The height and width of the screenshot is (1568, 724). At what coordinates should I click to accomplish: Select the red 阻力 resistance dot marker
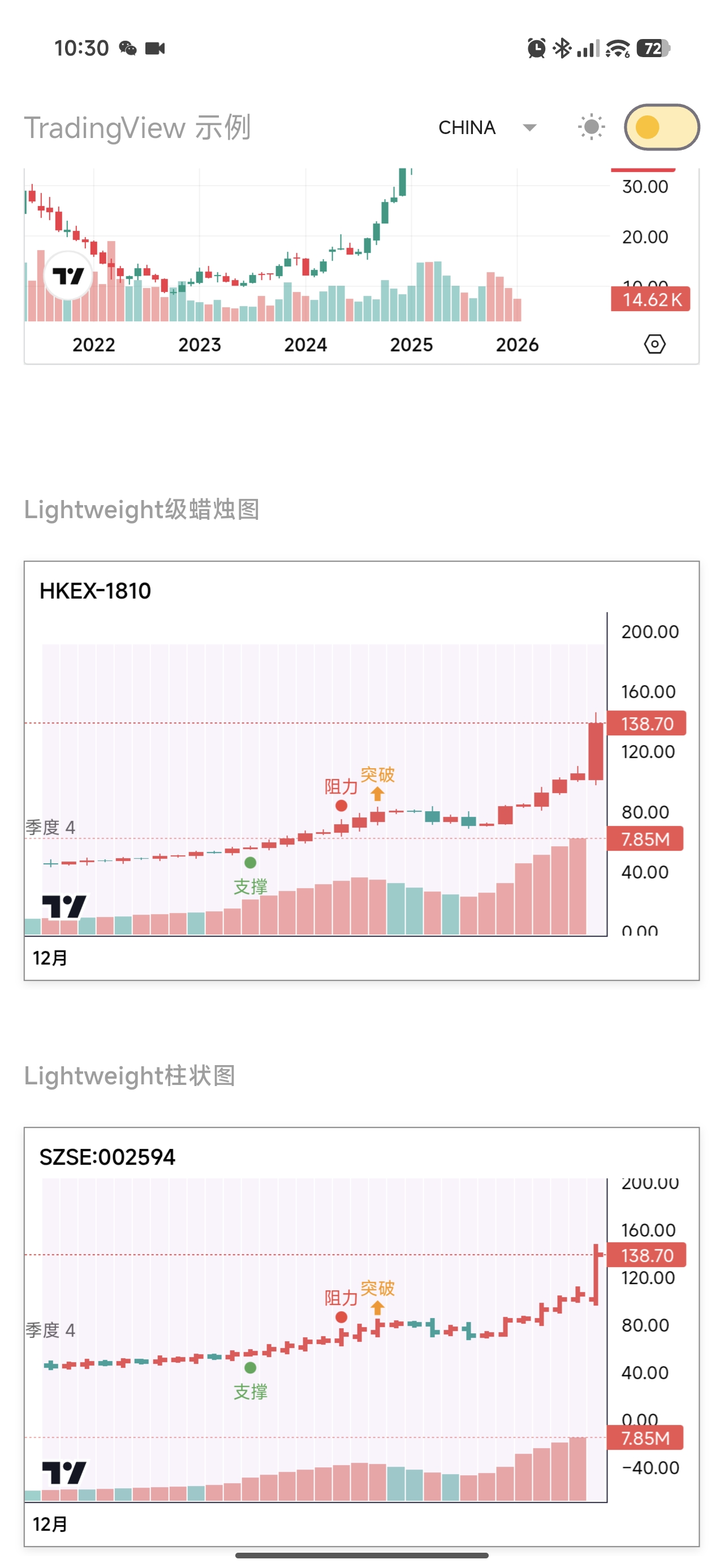[341, 805]
